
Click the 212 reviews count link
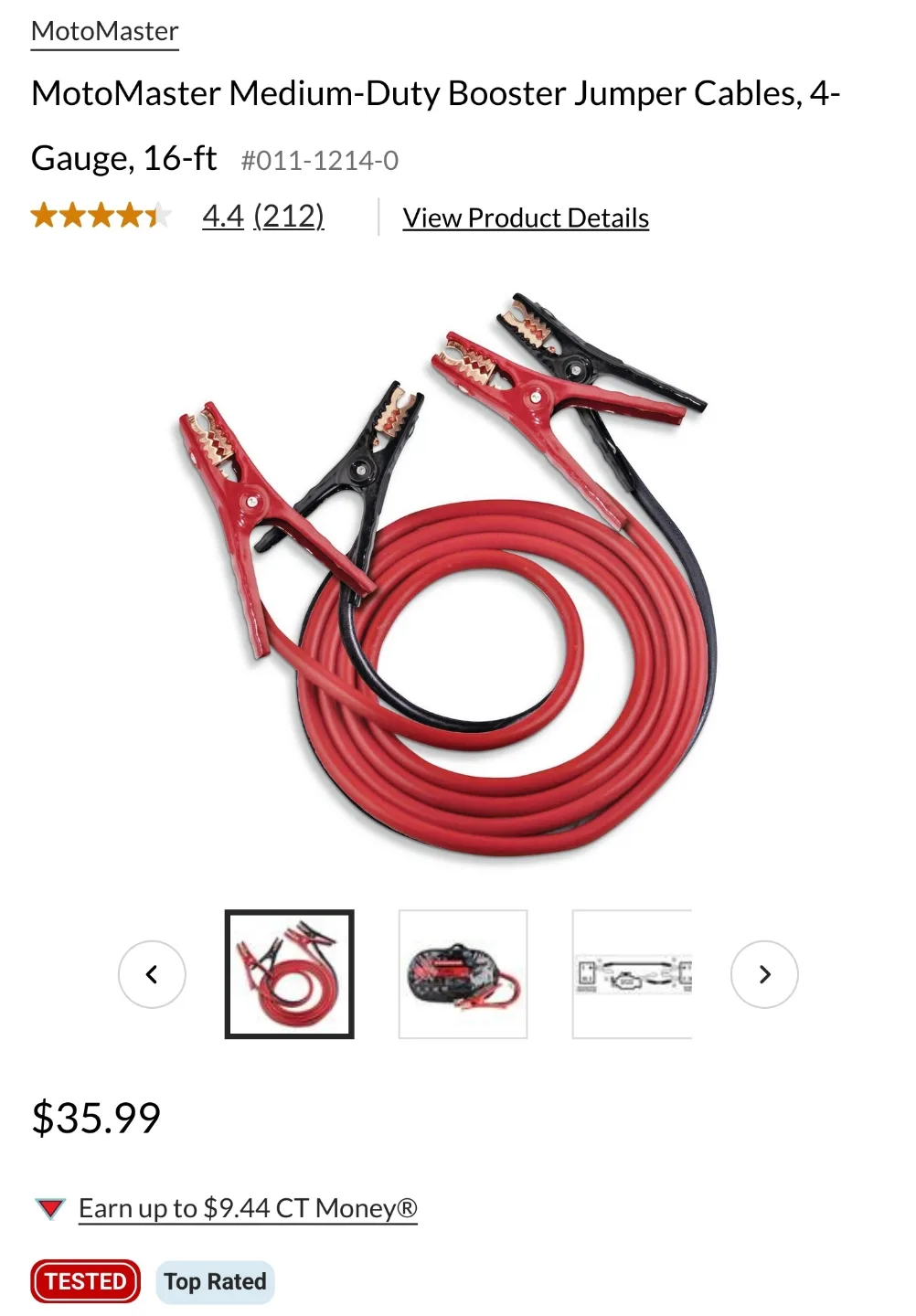[x=290, y=216]
